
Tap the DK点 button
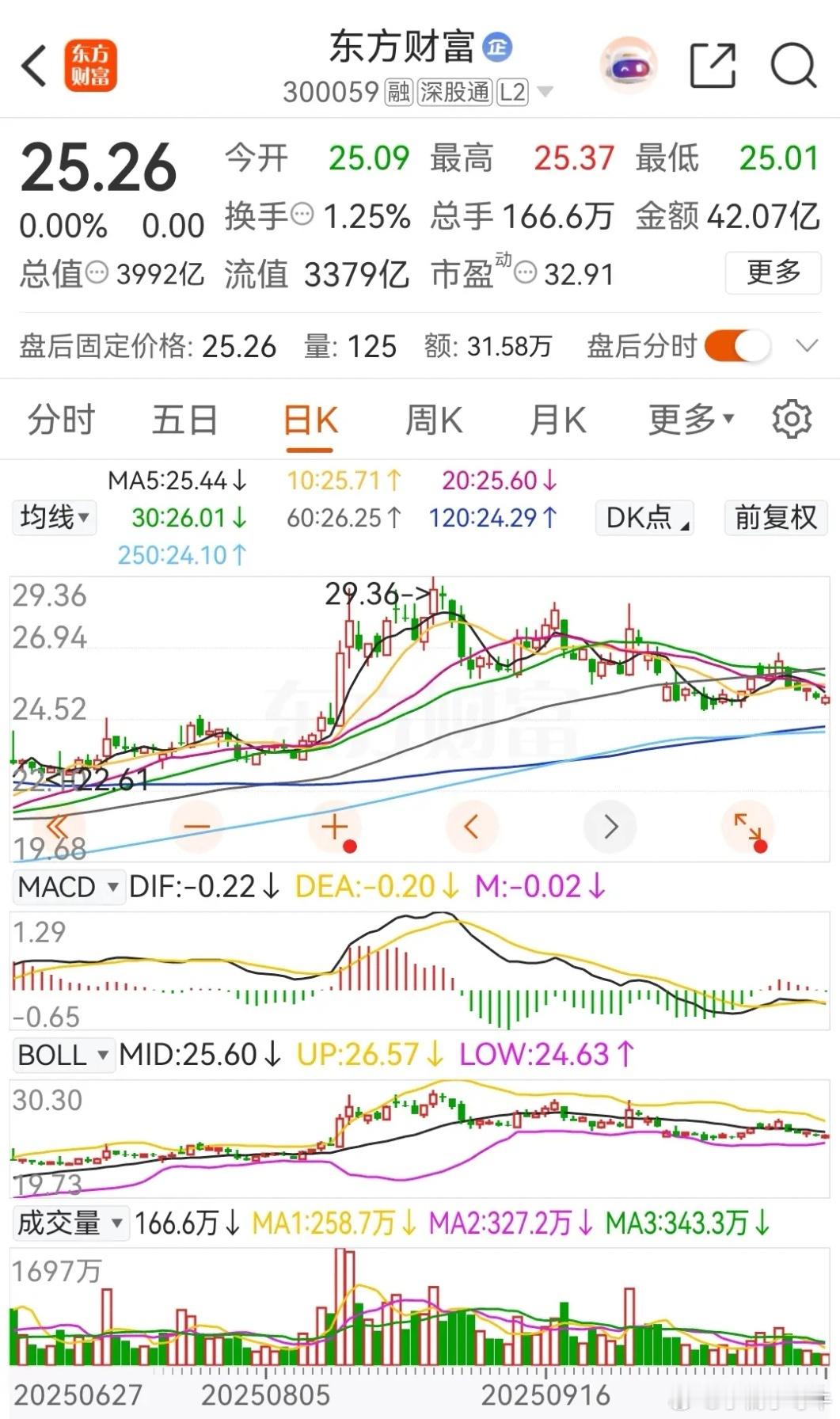point(644,518)
